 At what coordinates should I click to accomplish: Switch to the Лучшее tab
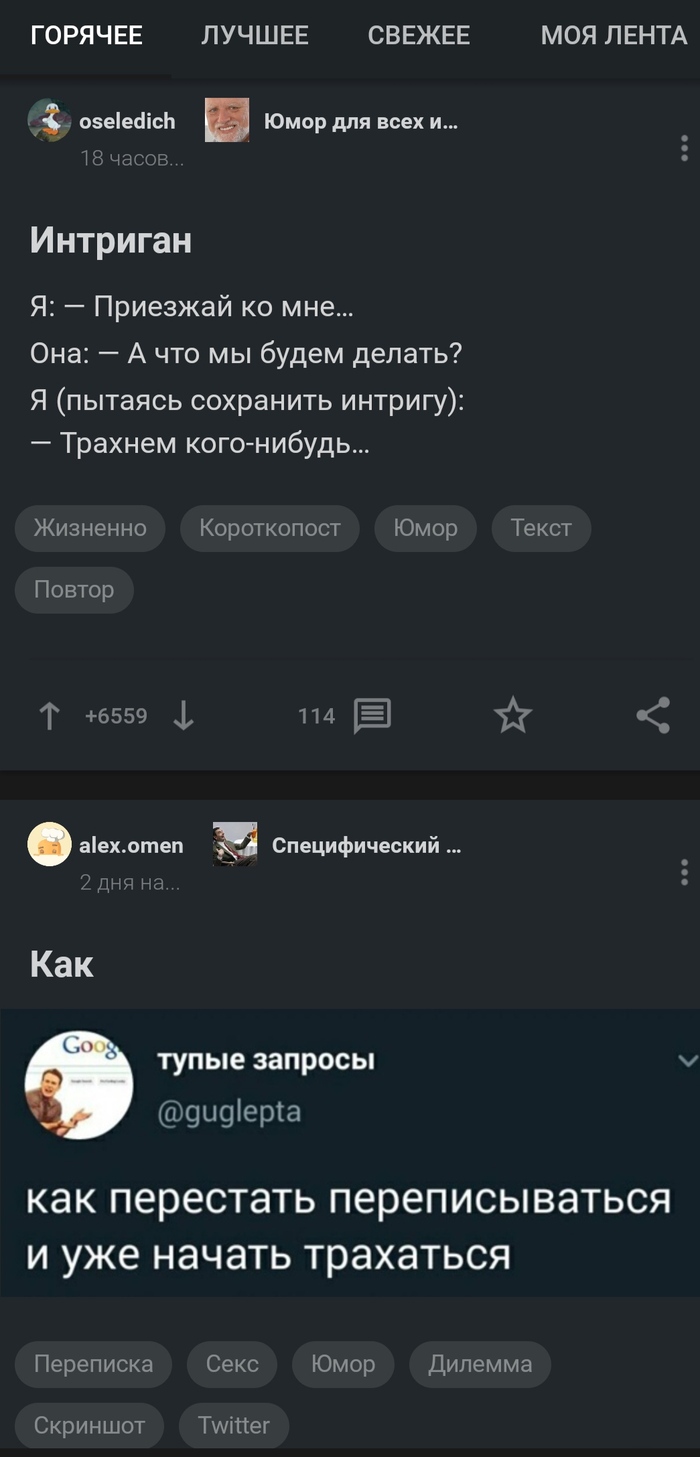[254, 36]
